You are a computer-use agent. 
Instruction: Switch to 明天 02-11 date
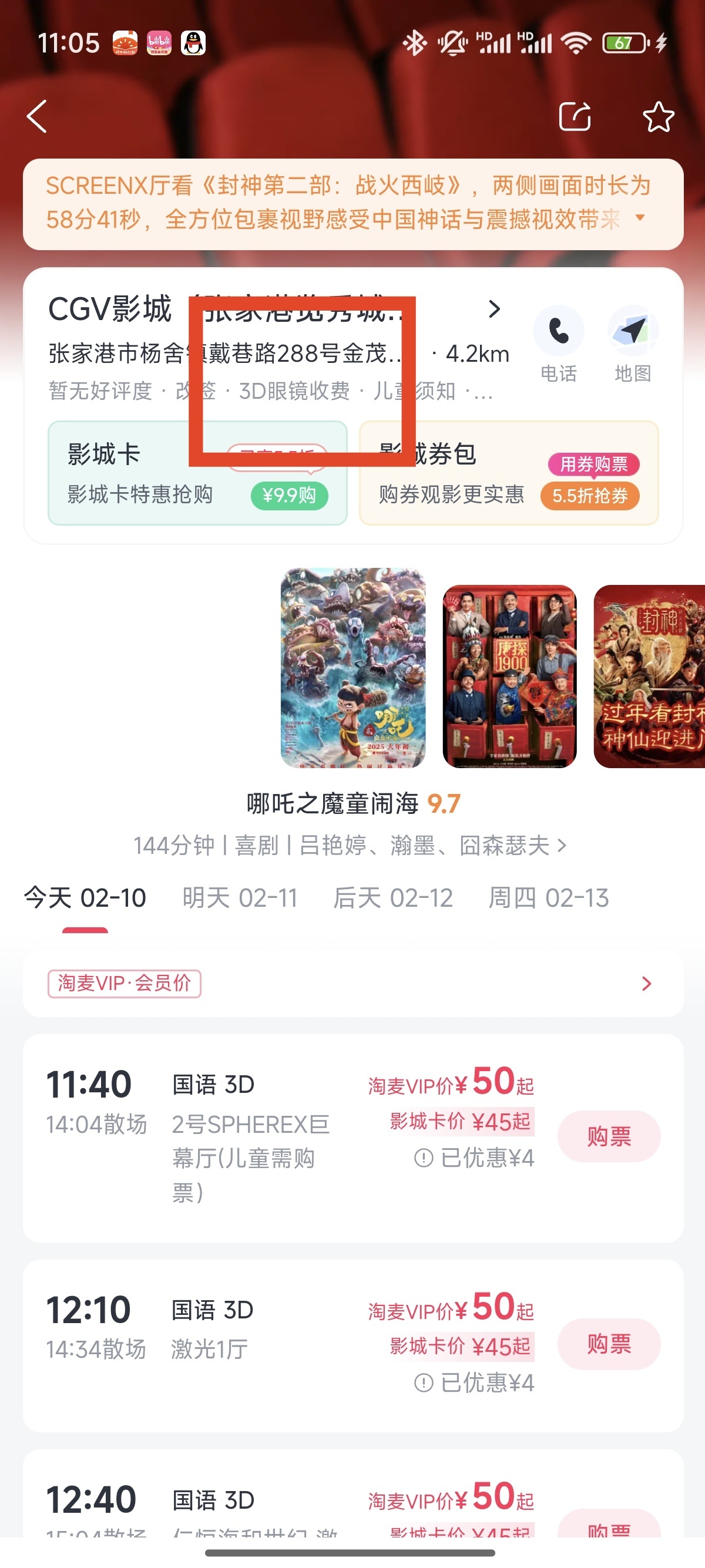pos(239,898)
